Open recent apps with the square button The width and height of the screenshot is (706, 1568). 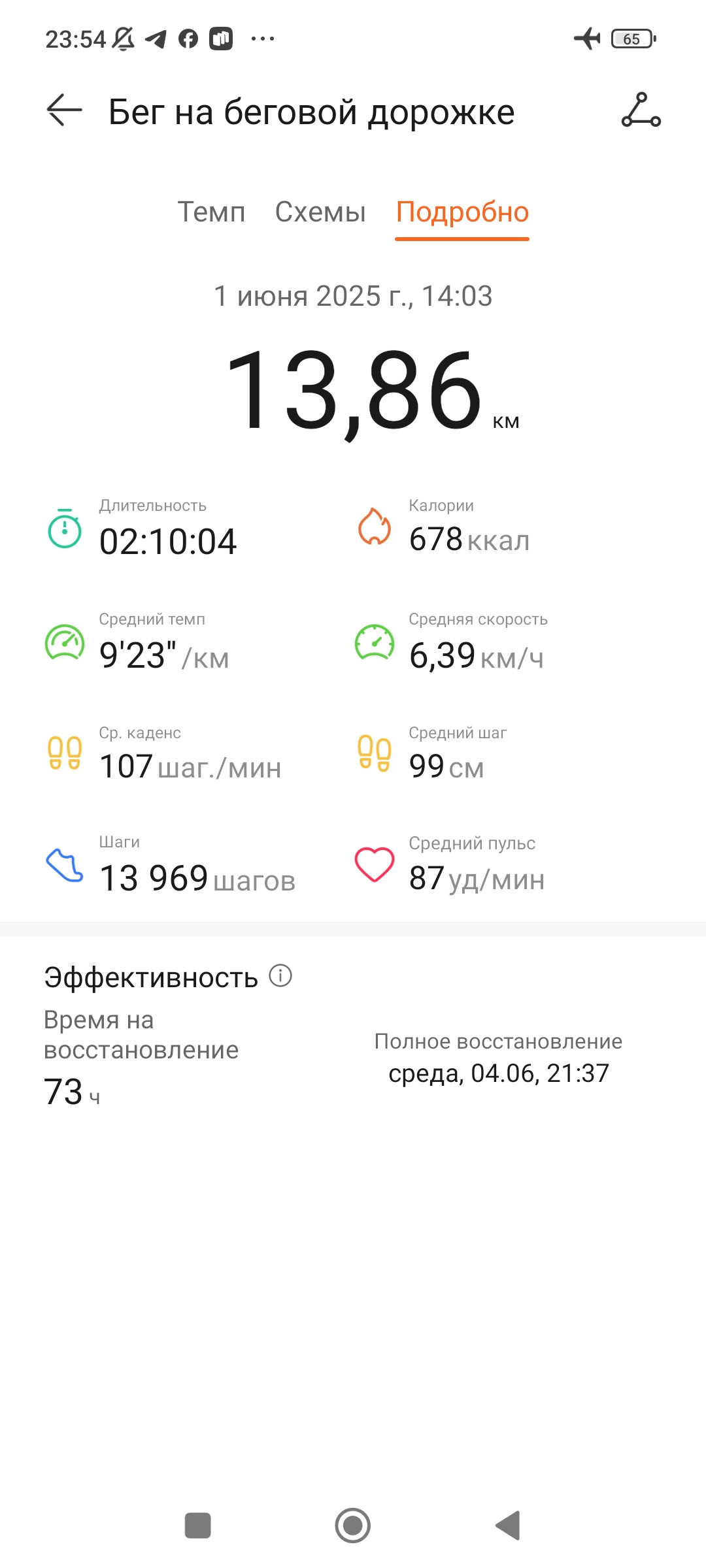point(198,1526)
